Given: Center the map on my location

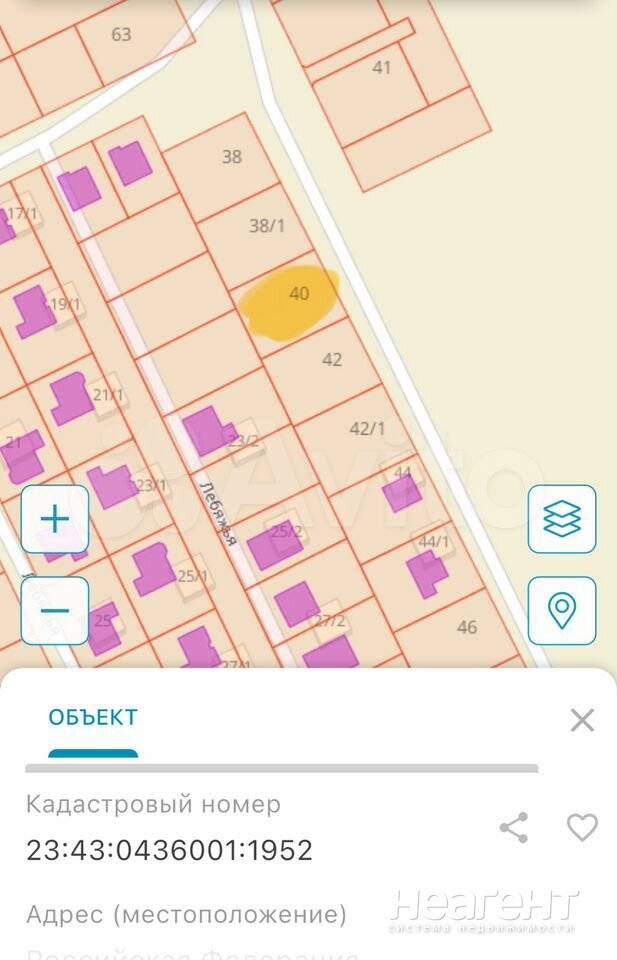Looking at the screenshot, I should click(562, 610).
